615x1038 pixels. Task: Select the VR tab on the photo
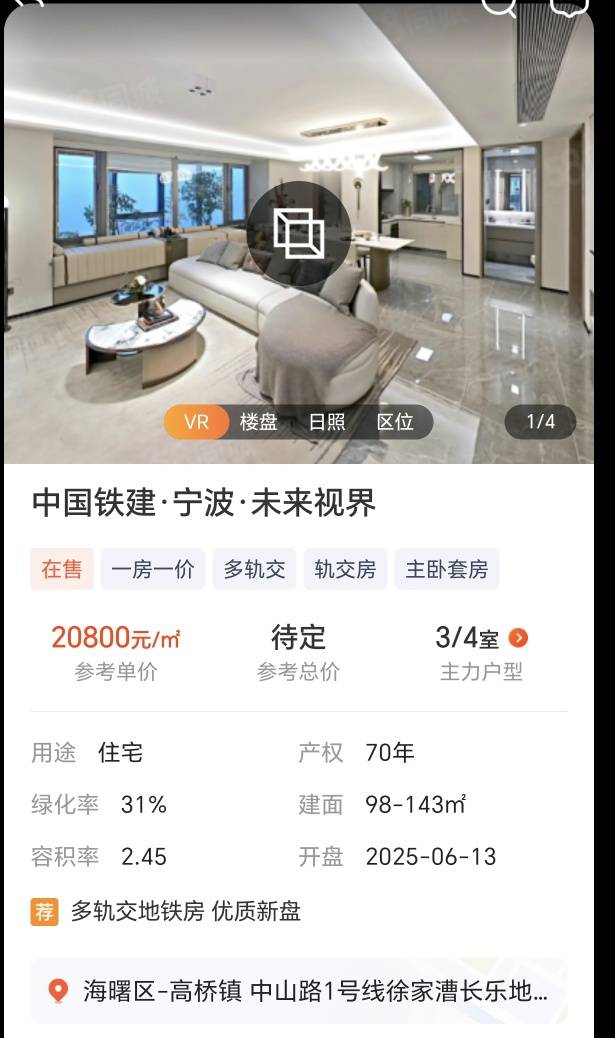[x=197, y=422]
